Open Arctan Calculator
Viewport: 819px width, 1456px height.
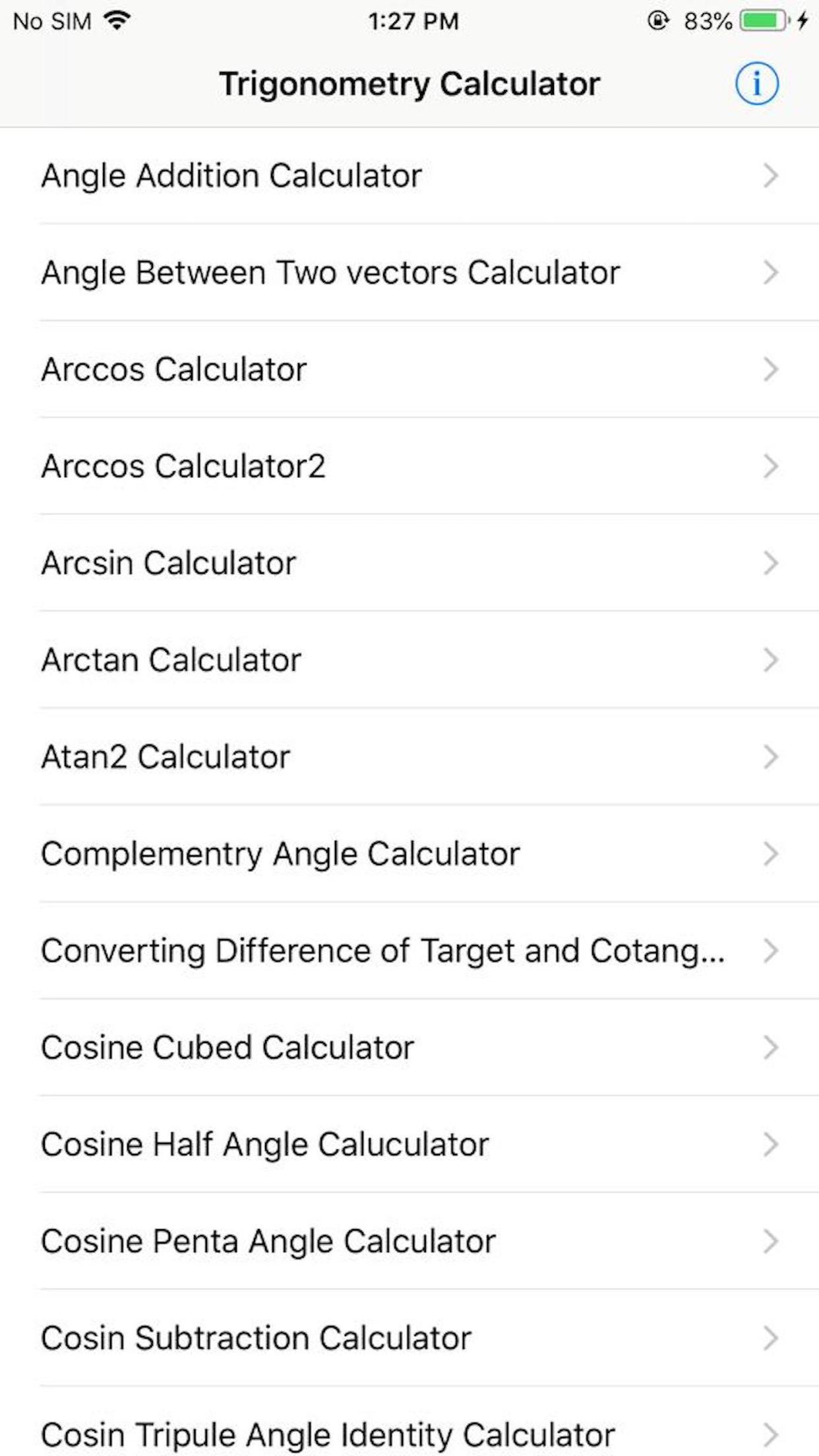(x=409, y=660)
